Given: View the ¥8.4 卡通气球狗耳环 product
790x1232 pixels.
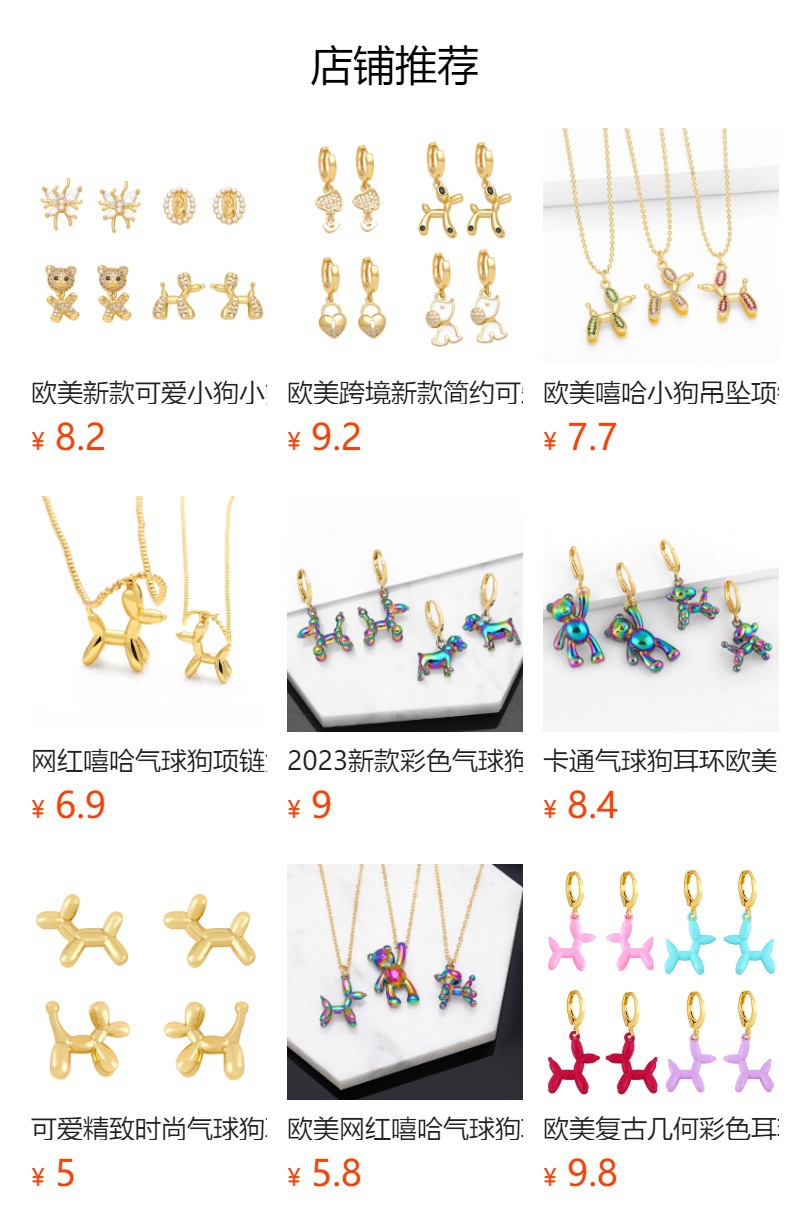Looking at the screenshot, I should pyautogui.click(x=660, y=614).
